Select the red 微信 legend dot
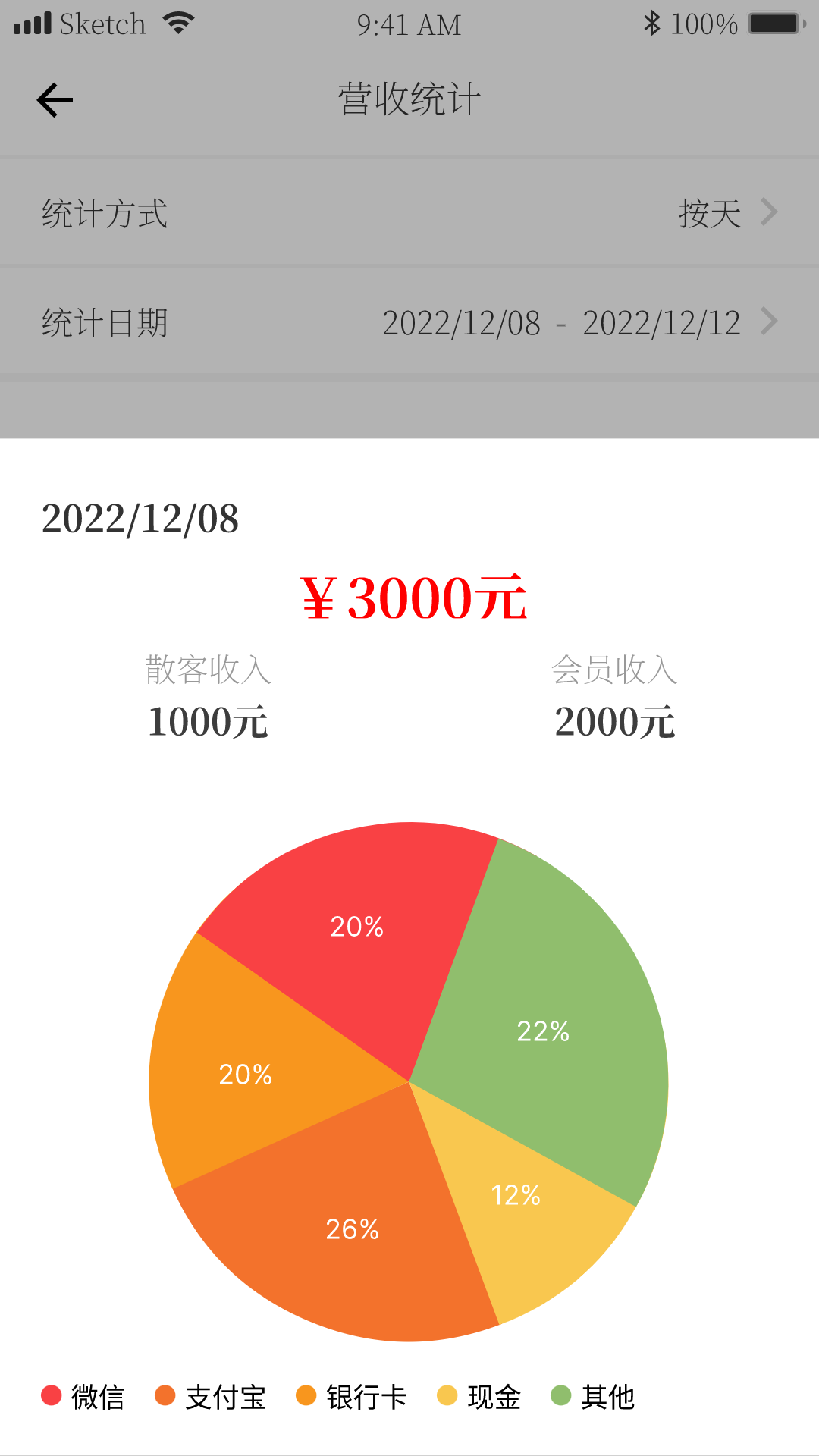This screenshot has height=1456, width=819. point(51,1395)
